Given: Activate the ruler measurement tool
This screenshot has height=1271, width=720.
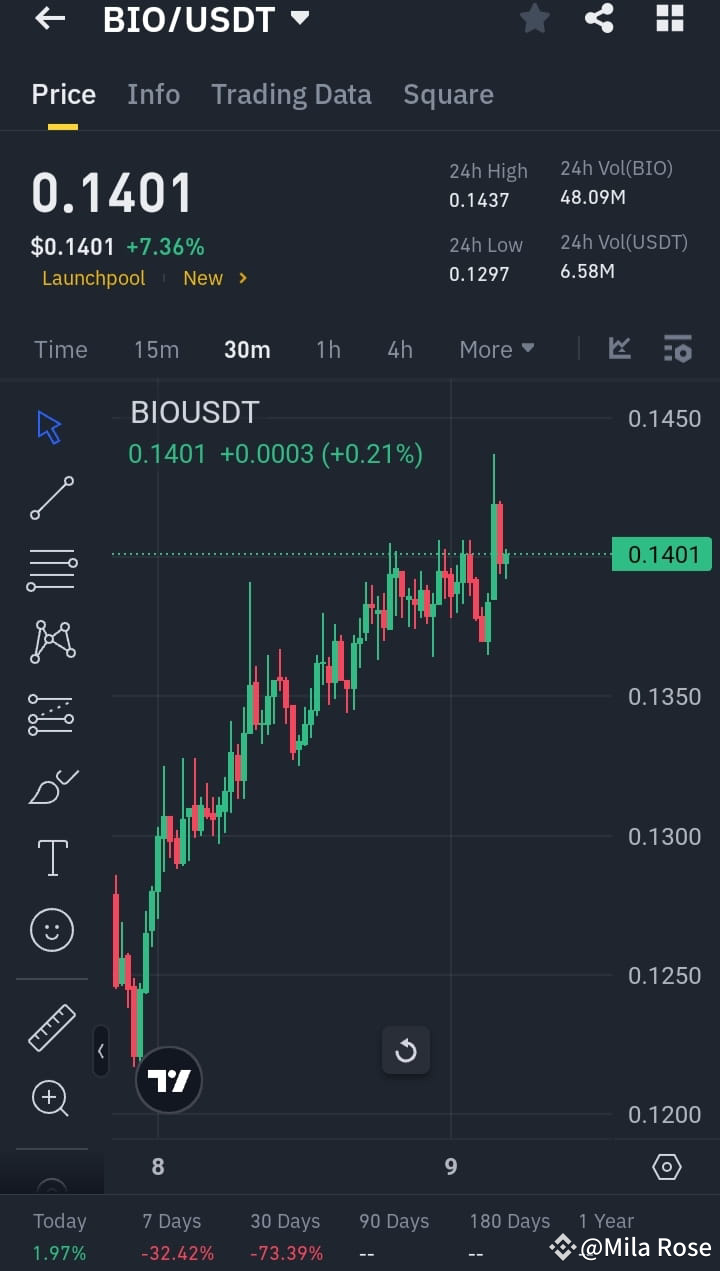Looking at the screenshot, I should click(51, 1027).
